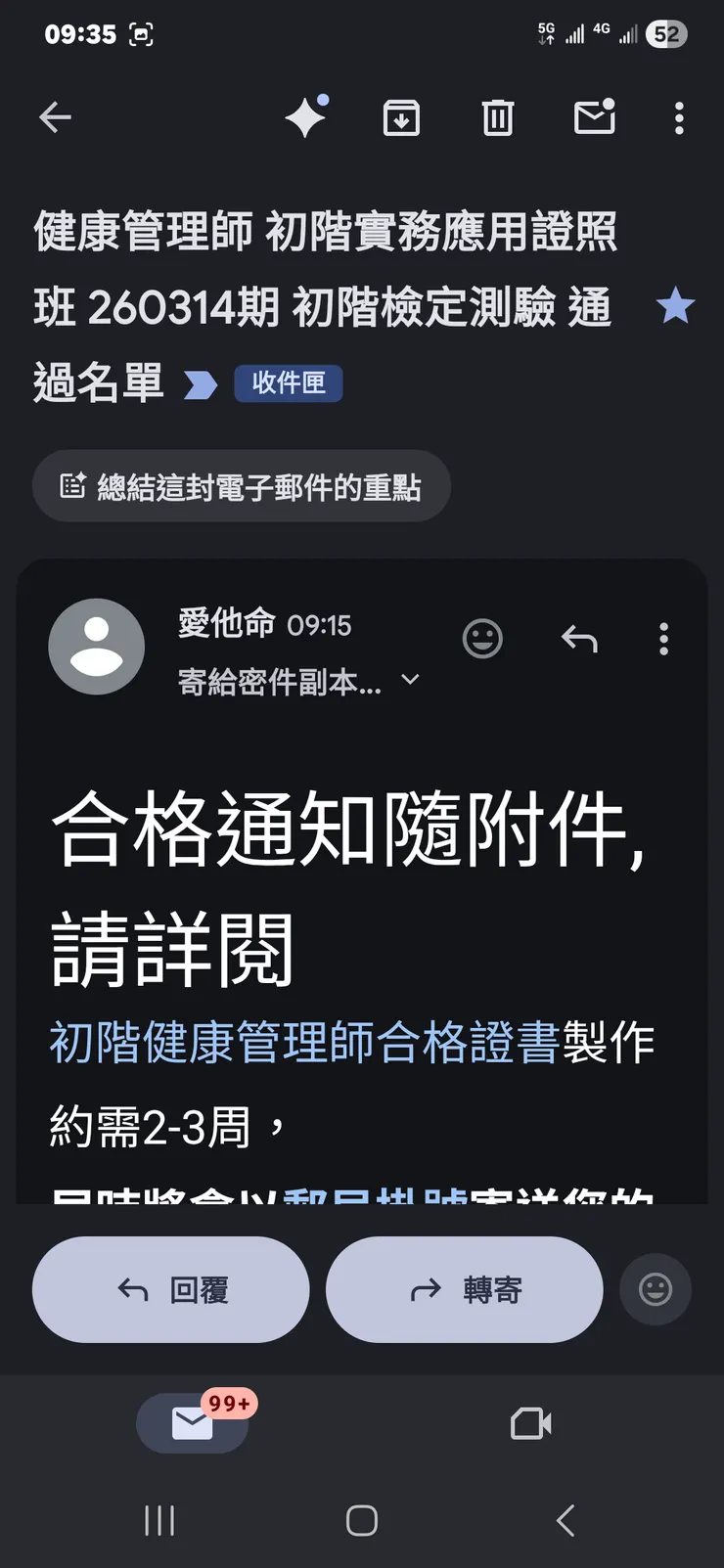Open the top-right overflow menu

click(x=678, y=117)
